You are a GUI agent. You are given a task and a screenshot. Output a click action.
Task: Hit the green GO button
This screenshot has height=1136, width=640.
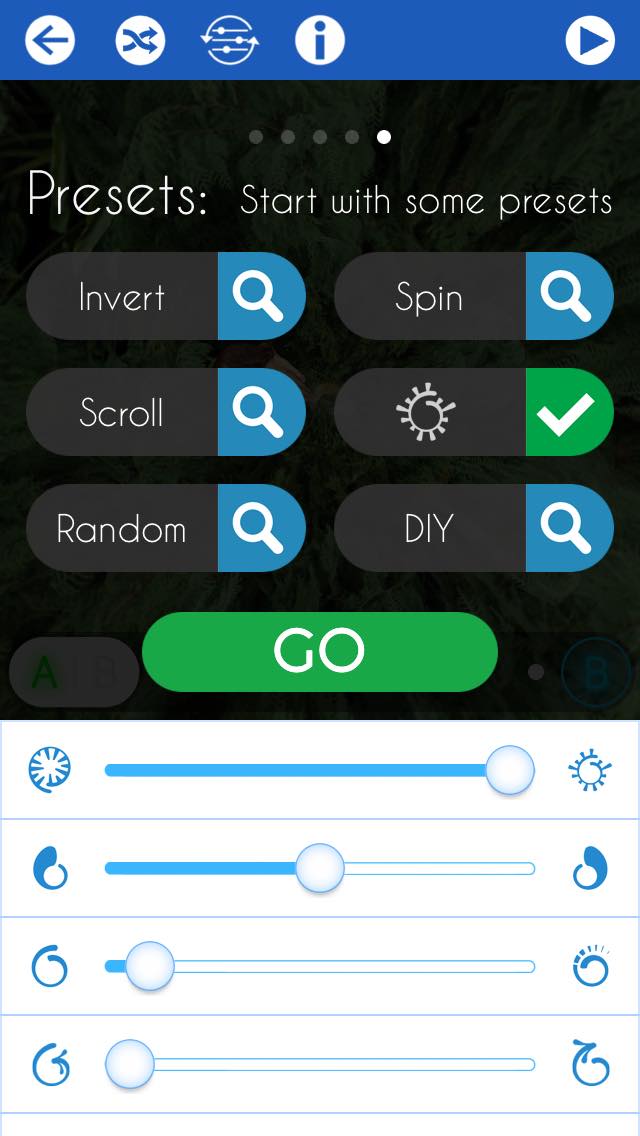tap(320, 652)
